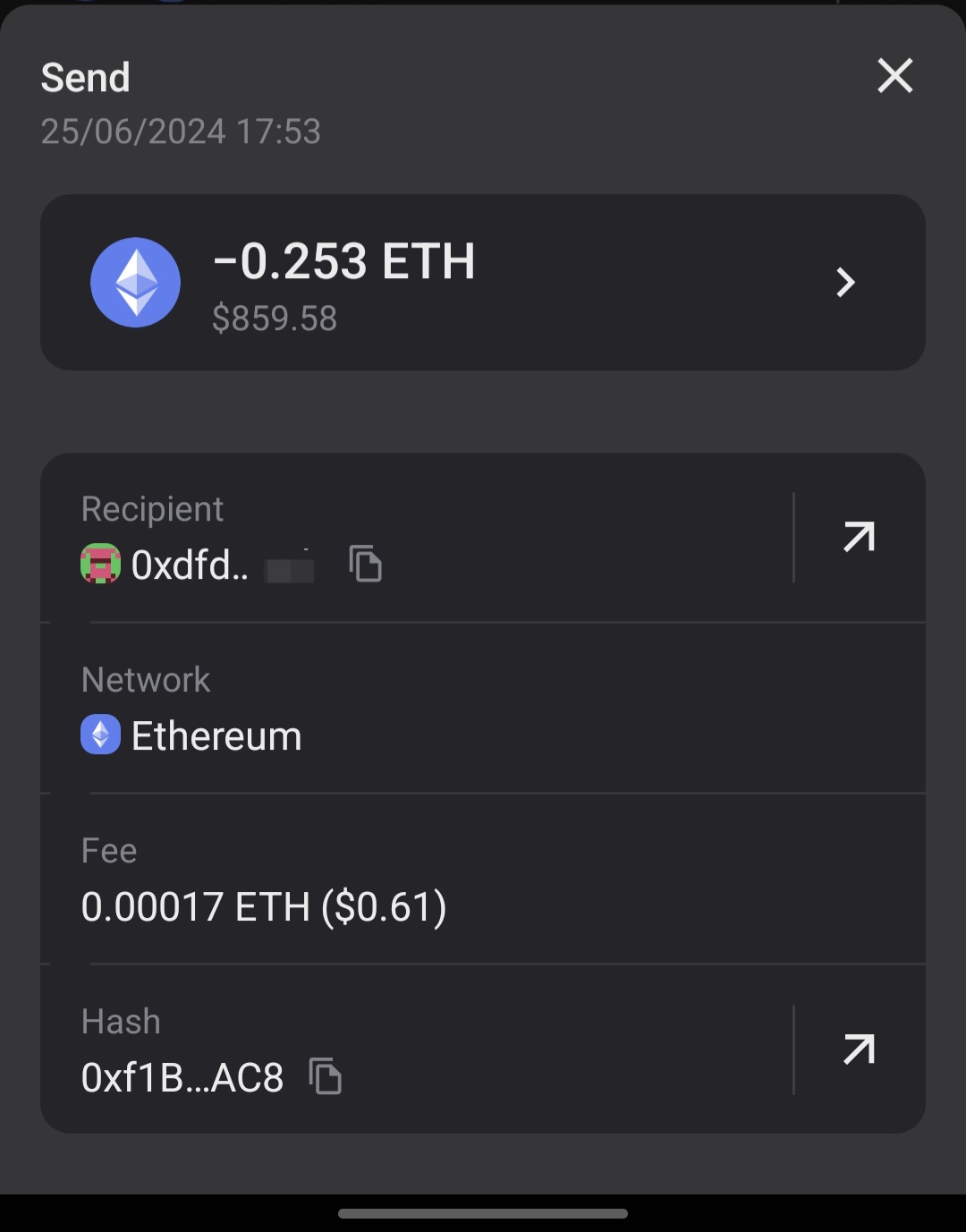Open the -0.253 ETH asset card
This screenshot has width=966, height=1232.
coord(483,282)
